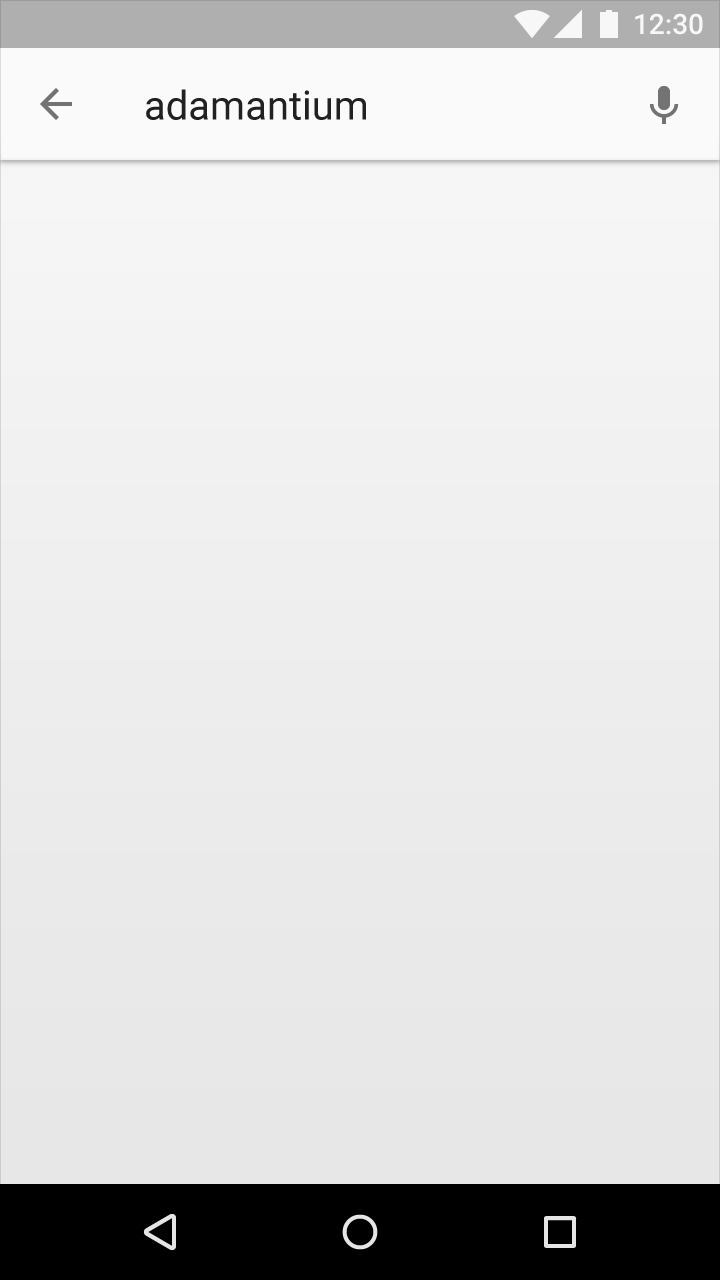The image size is (720, 1280).
Task: Go back using the toolbar arrow
Action: click(56, 104)
